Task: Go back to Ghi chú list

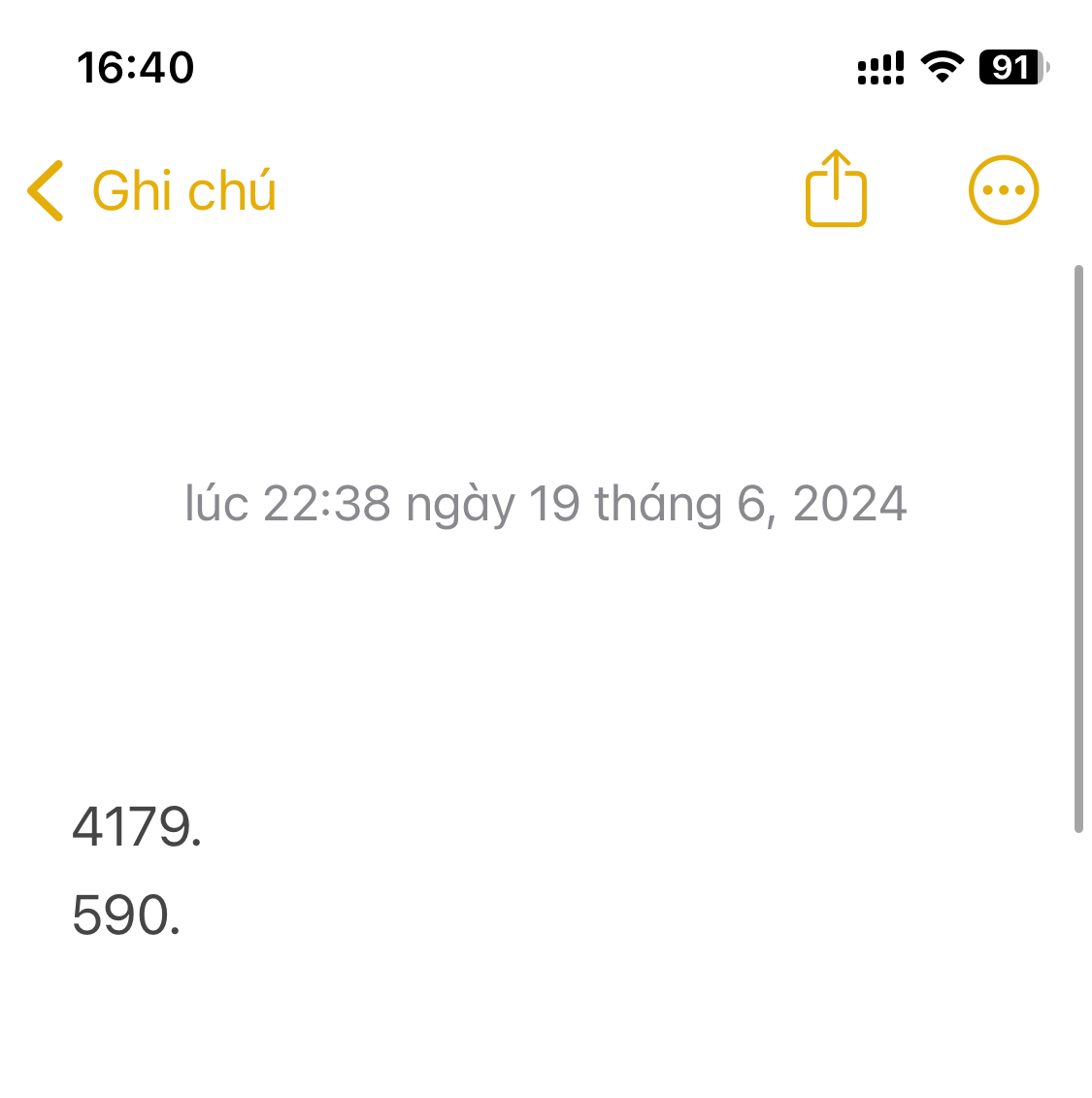Action: pyautogui.click(x=150, y=190)
